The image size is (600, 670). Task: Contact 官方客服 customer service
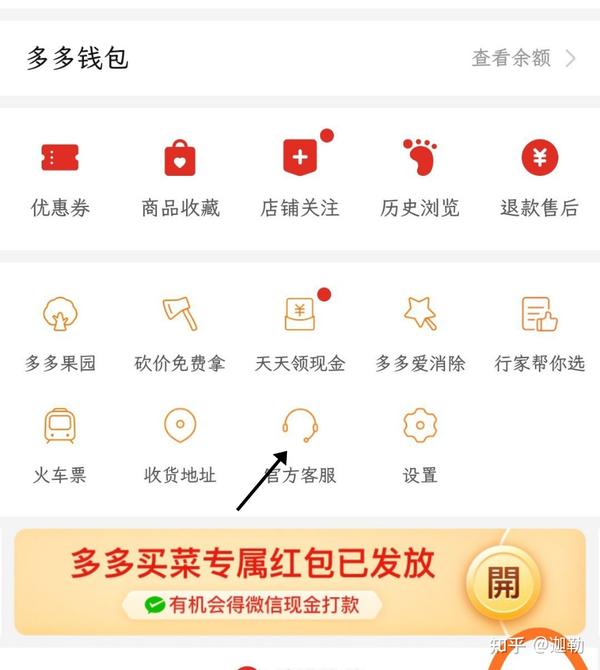tap(300, 443)
